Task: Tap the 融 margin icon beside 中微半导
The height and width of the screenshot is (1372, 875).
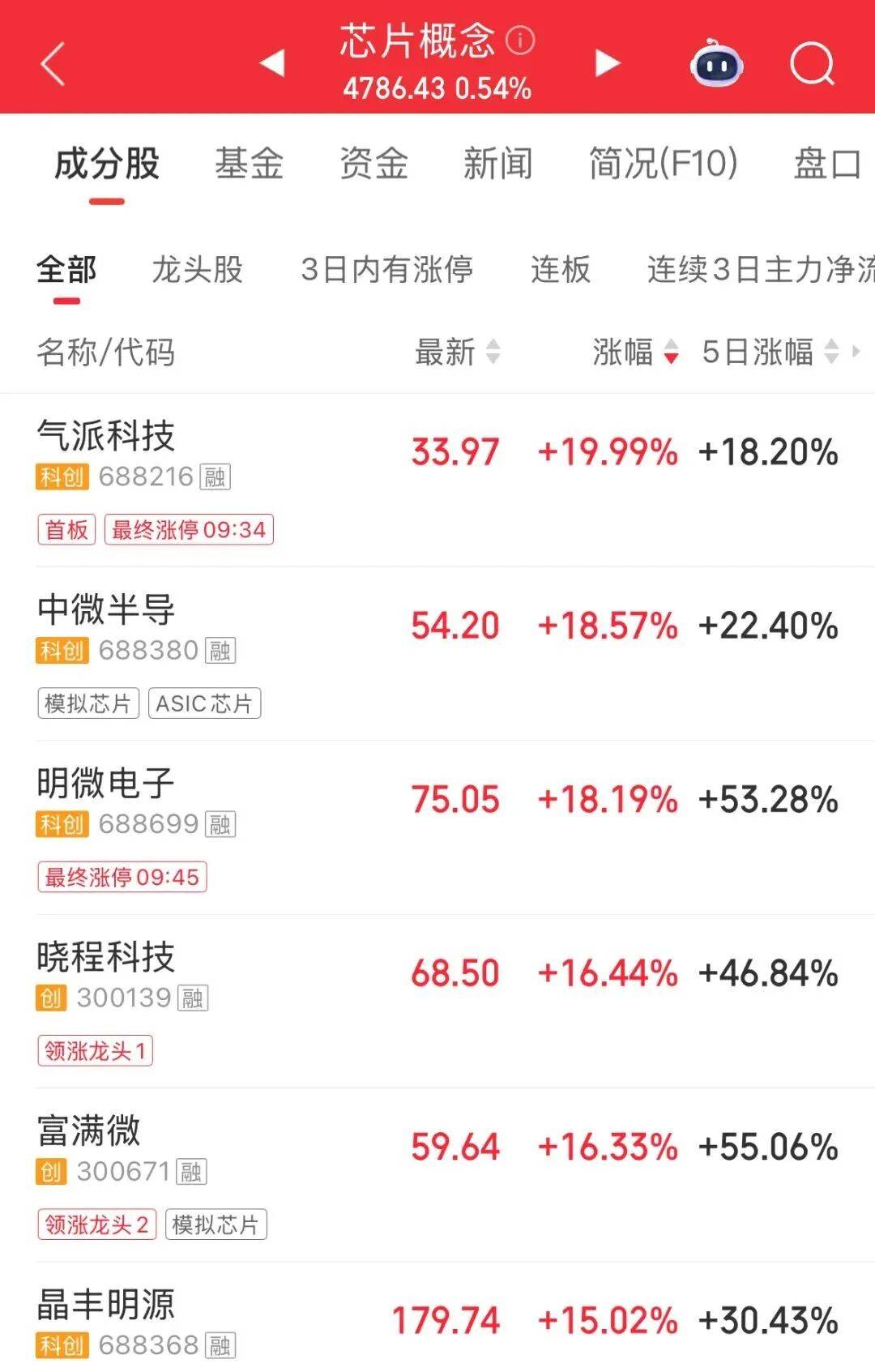Action: pos(219,650)
